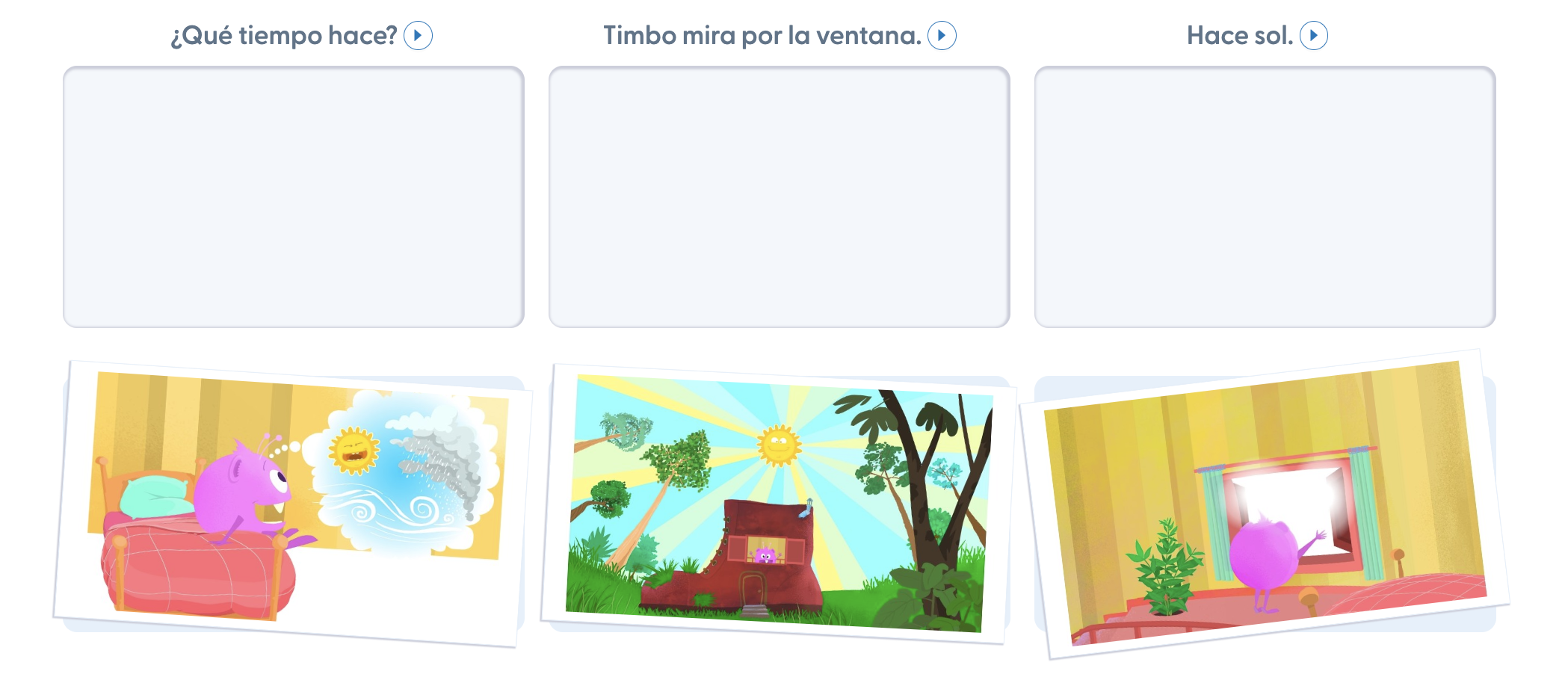1568x683 pixels.
Task: Play audio for "Hace sol."
Action: 1313,35
